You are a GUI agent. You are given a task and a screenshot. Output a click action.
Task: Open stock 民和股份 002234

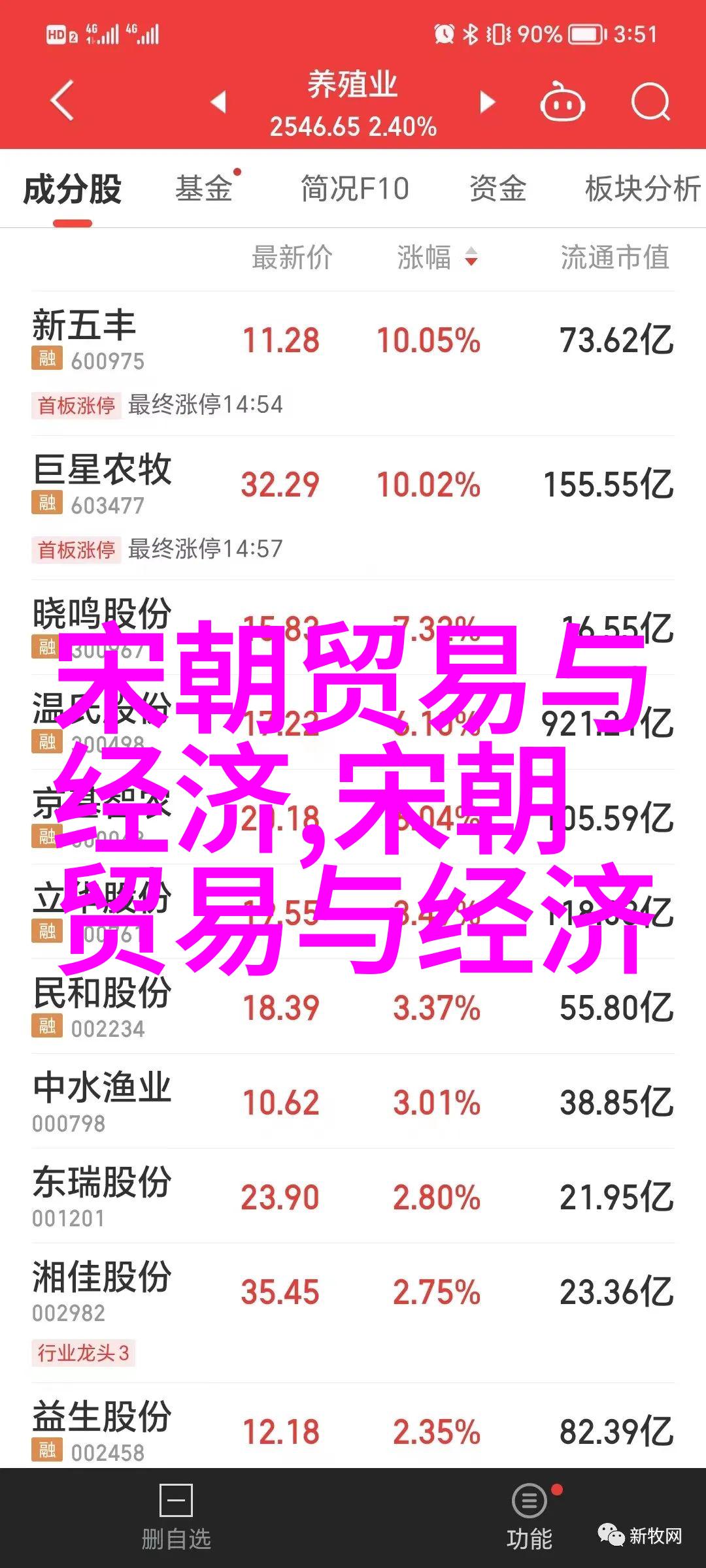pyautogui.click(x=353, y=1007)
